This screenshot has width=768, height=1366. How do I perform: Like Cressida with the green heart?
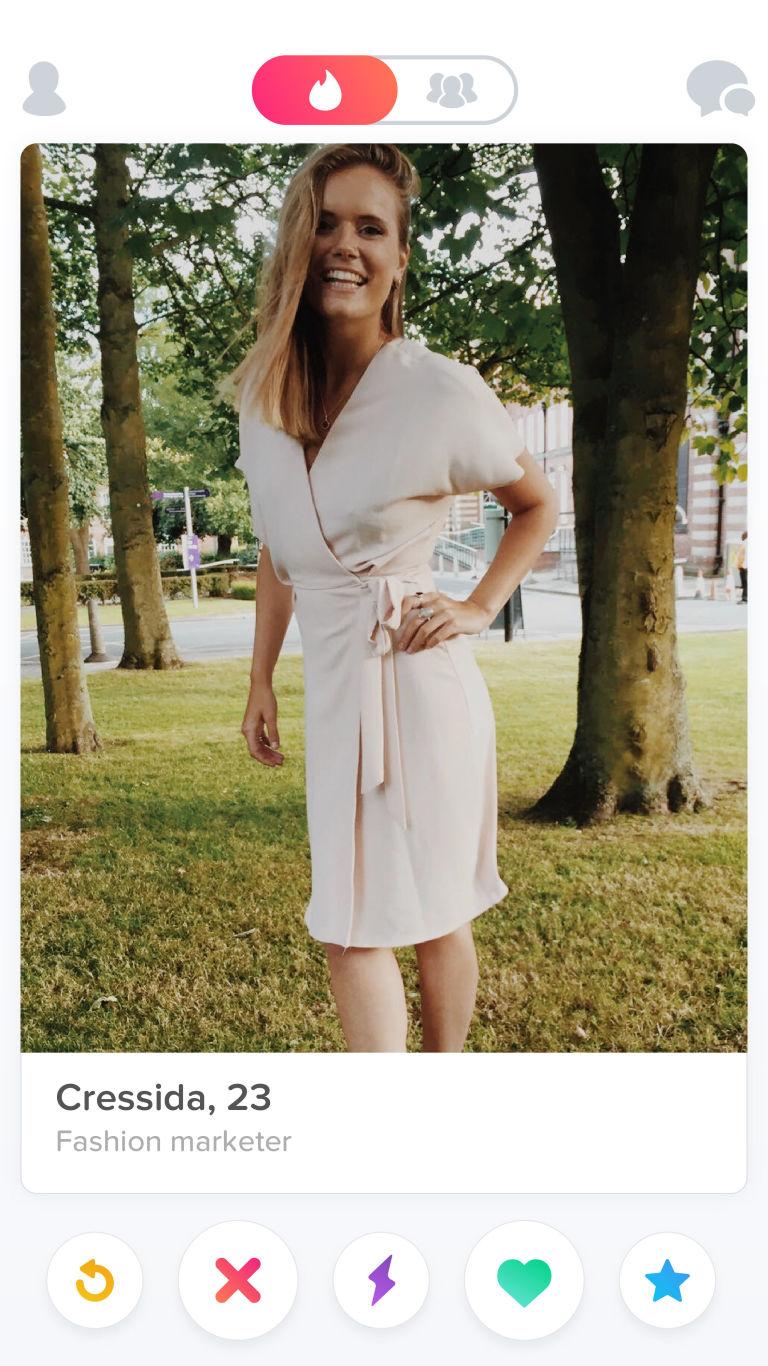coord(524,1280)
